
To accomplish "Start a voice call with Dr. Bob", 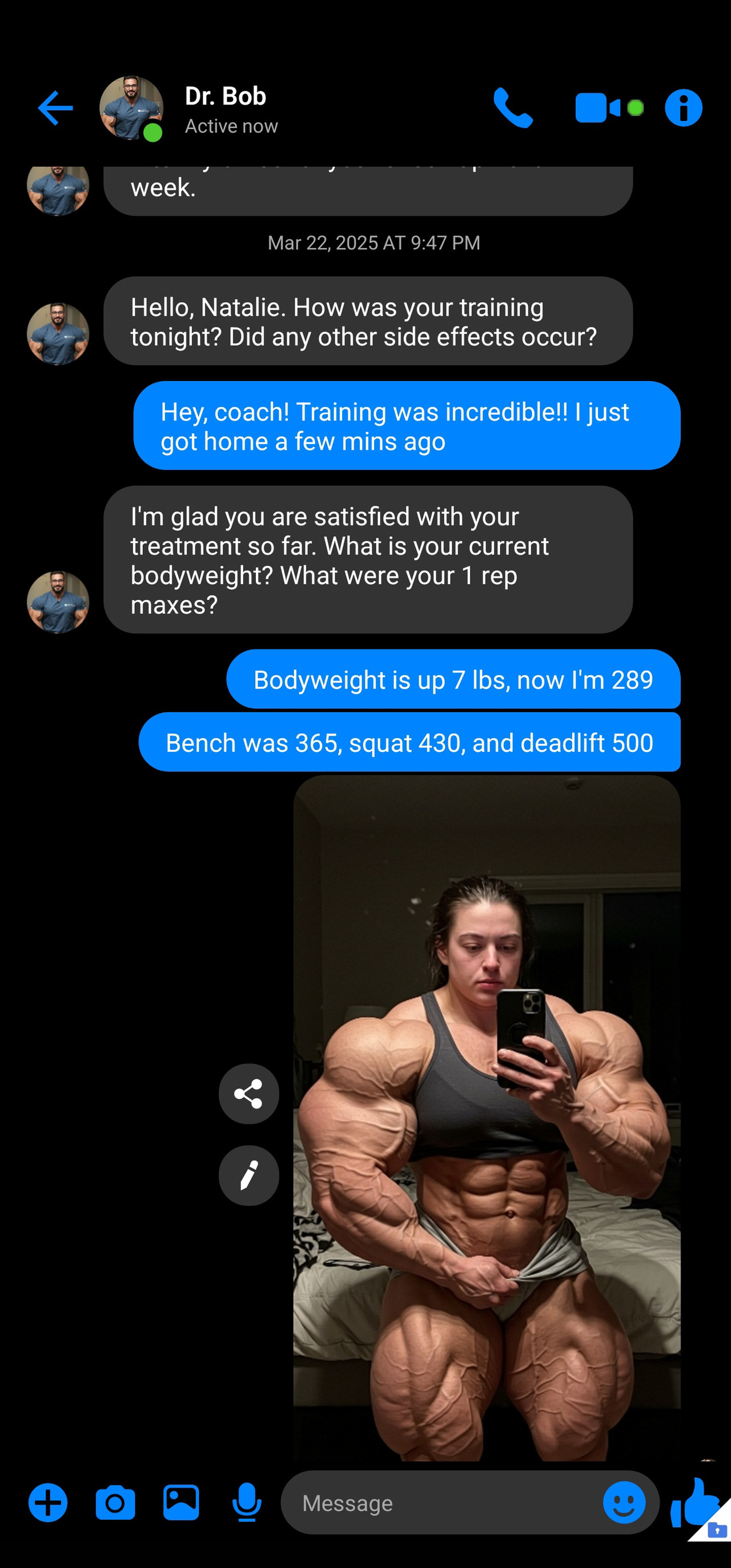I will (513, 109).
